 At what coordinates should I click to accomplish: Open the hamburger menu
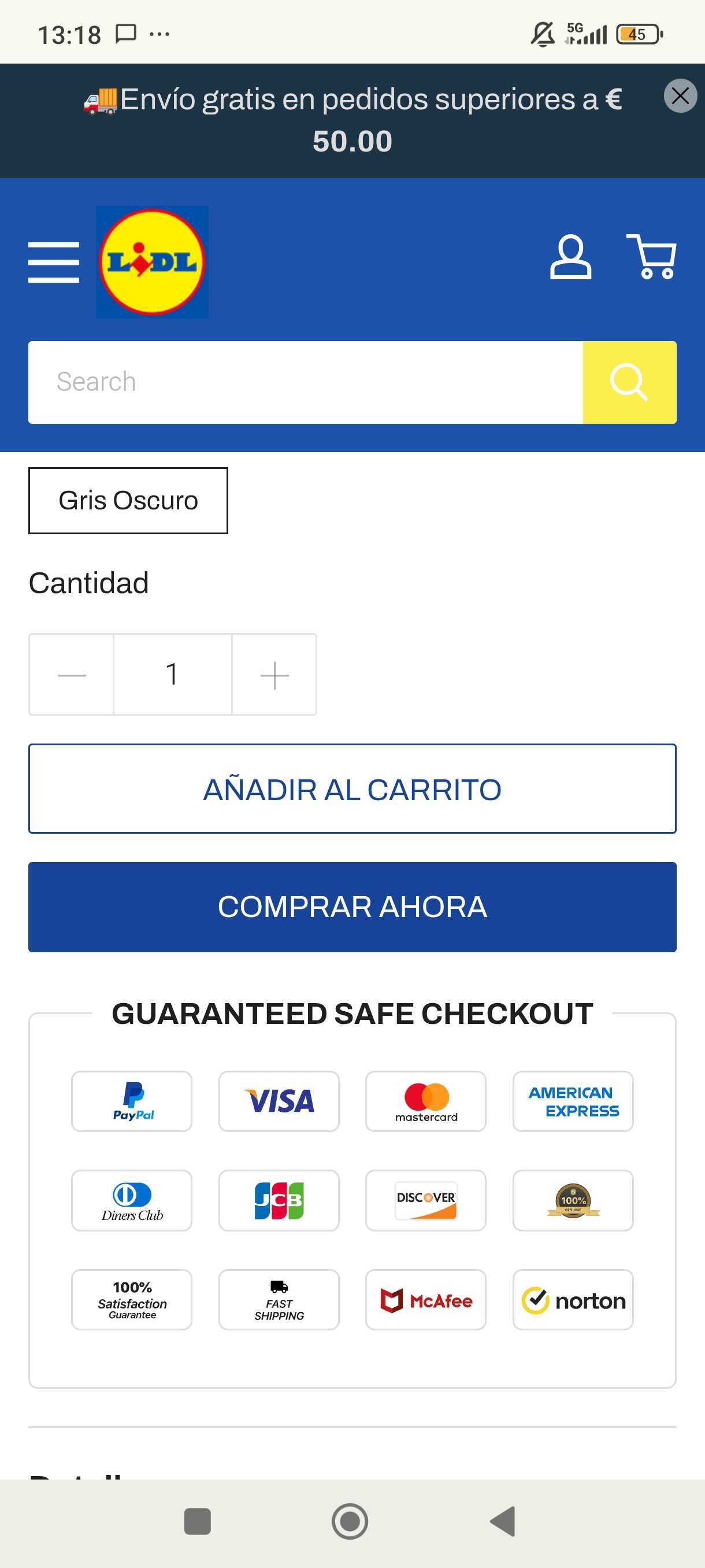pos(54,262)
